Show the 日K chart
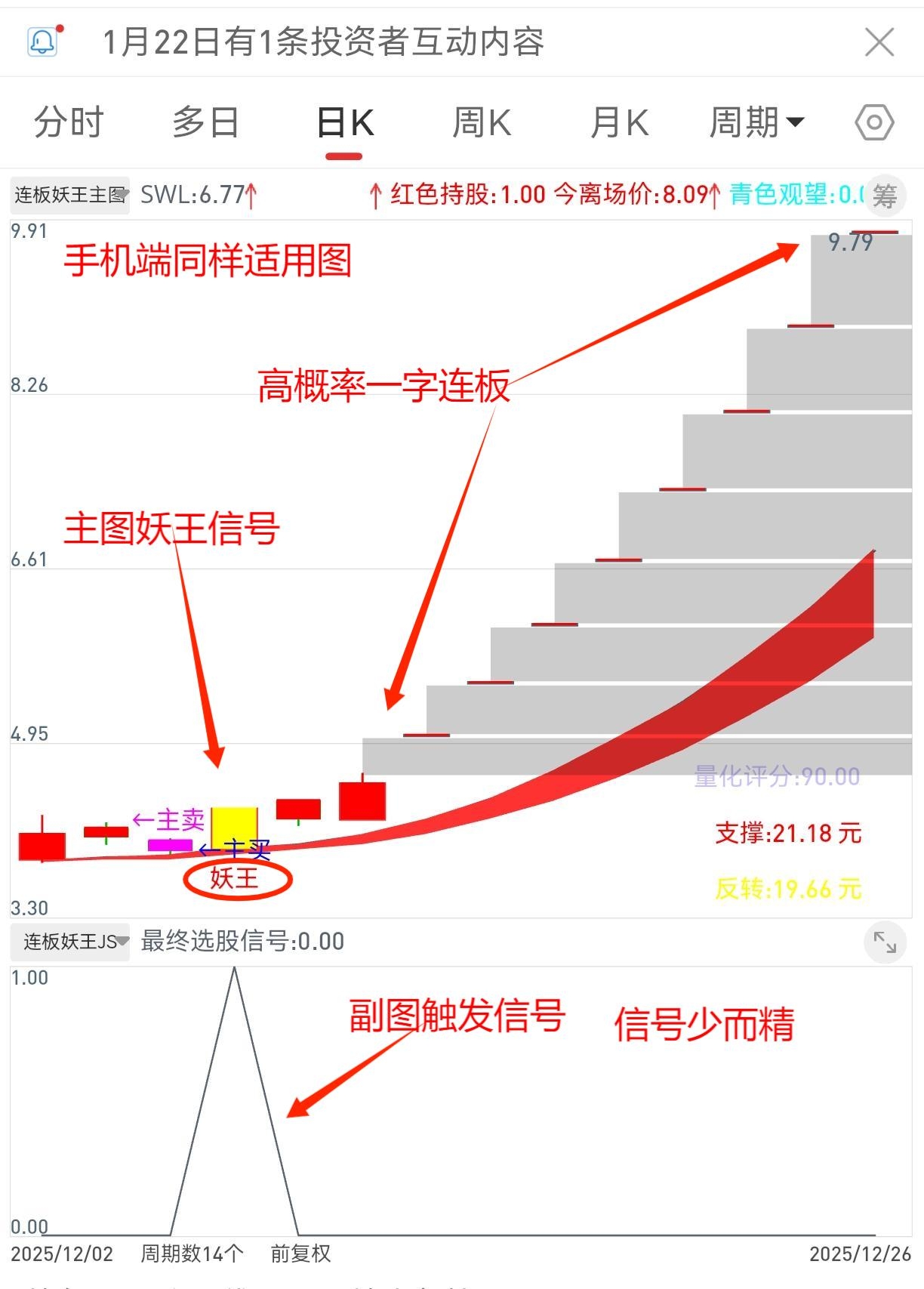The height and width of the screenshot is (1289, 924). pyautogui.click(x=345, y=122)
